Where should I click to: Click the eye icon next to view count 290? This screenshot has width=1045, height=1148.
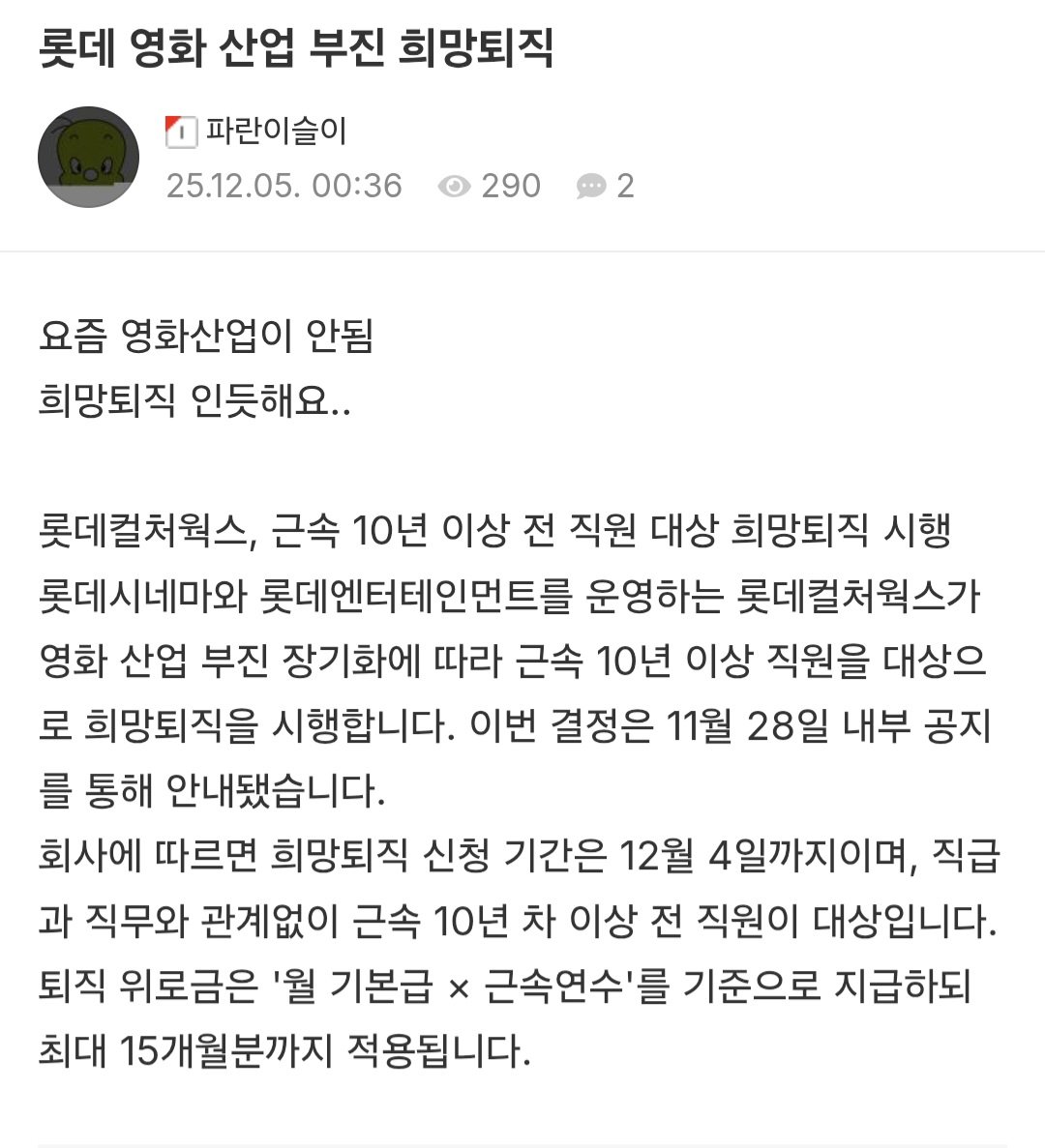coord(455,187)
